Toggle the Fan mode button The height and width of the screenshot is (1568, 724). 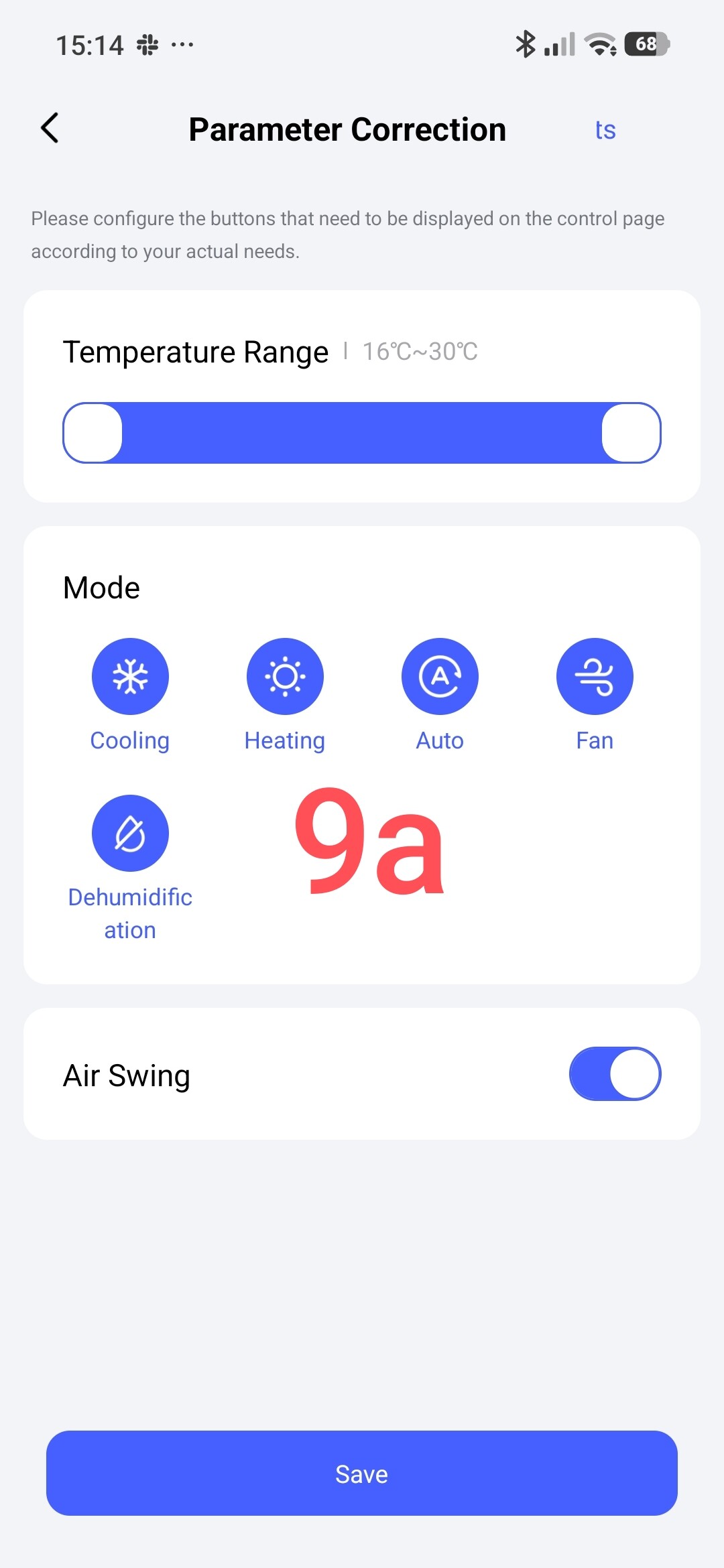[595, 676]
